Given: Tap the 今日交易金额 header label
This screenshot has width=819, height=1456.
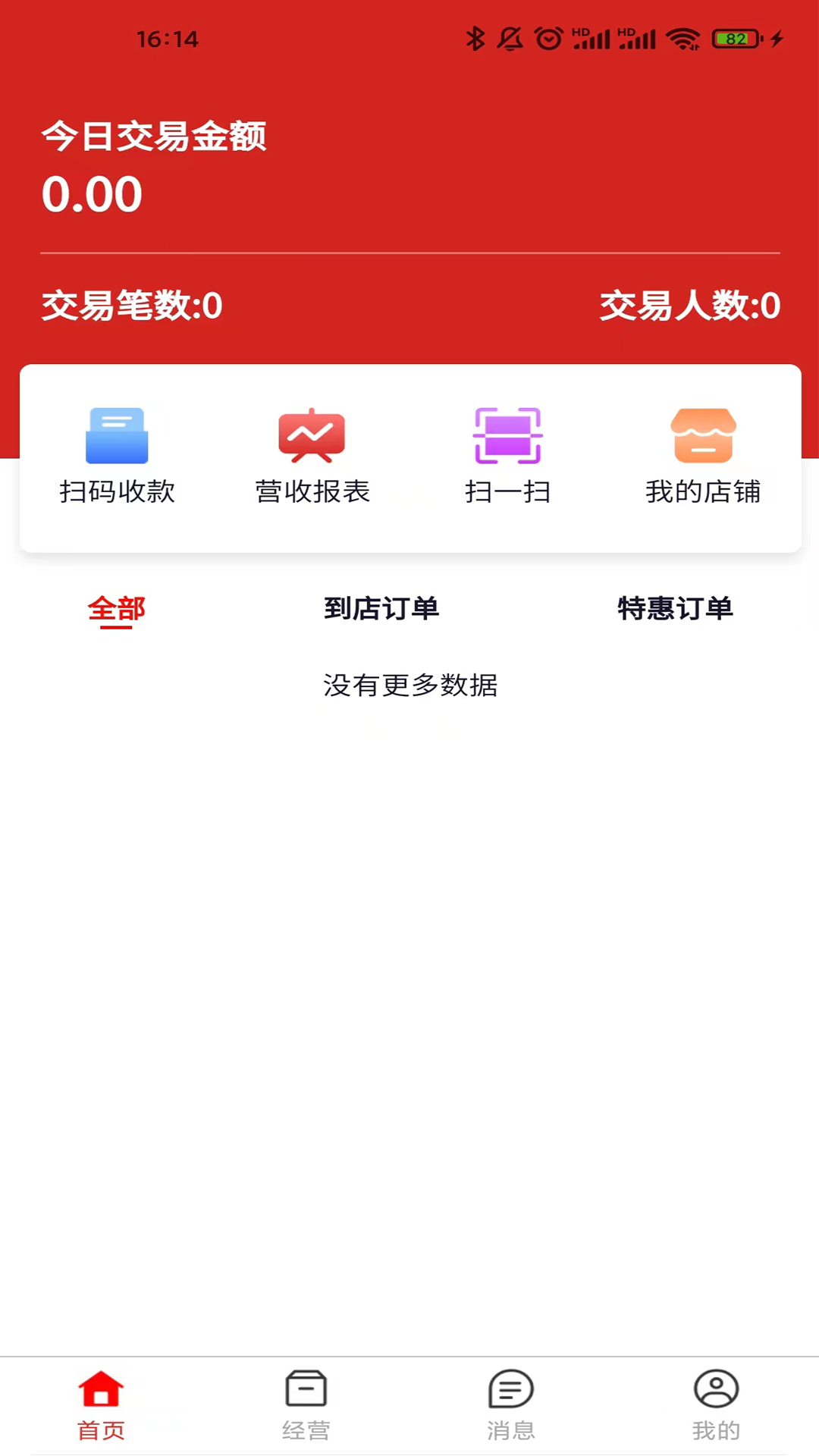Looking at the screenshot, I should click(153, 137).
